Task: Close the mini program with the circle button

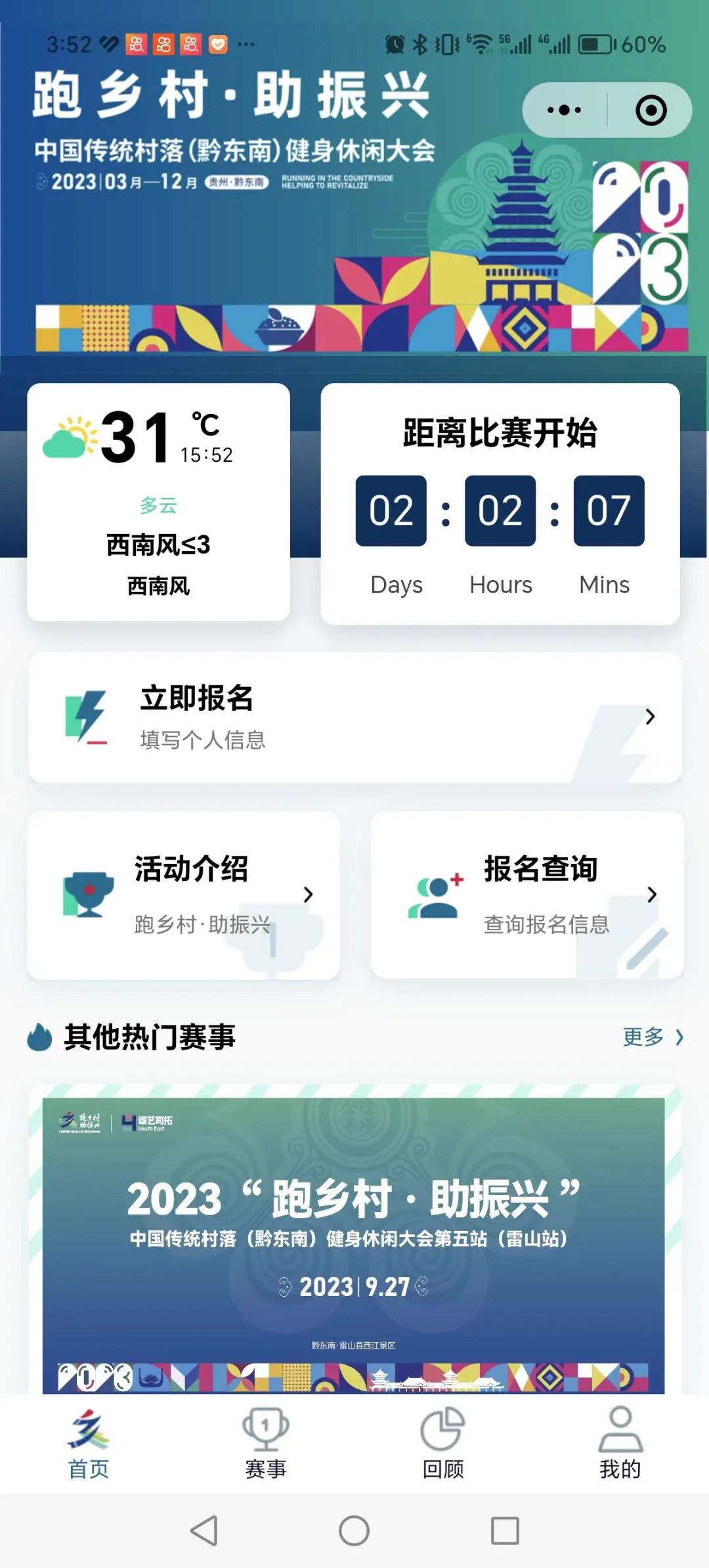Action: 651,110
